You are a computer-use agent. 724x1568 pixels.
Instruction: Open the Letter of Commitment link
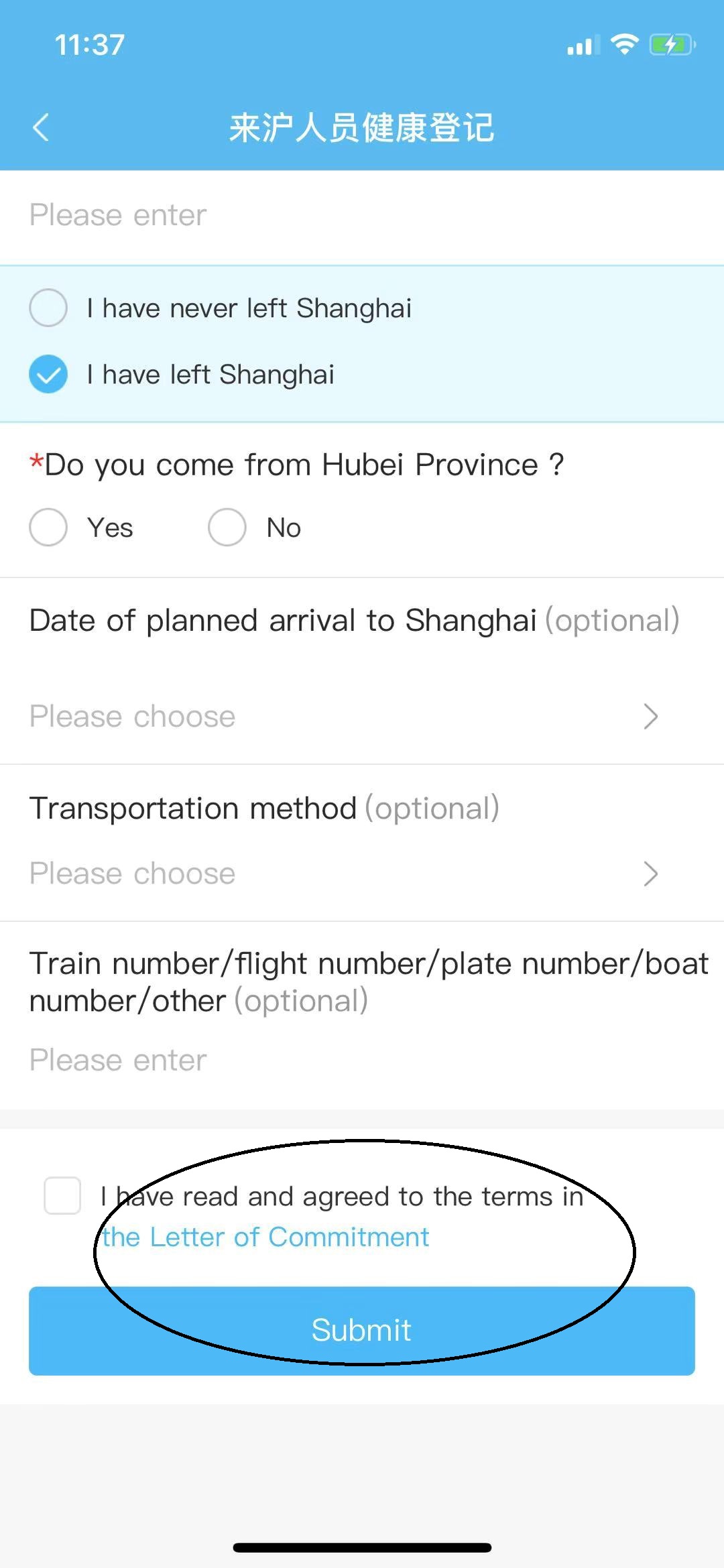click(x=265, y=1237)
